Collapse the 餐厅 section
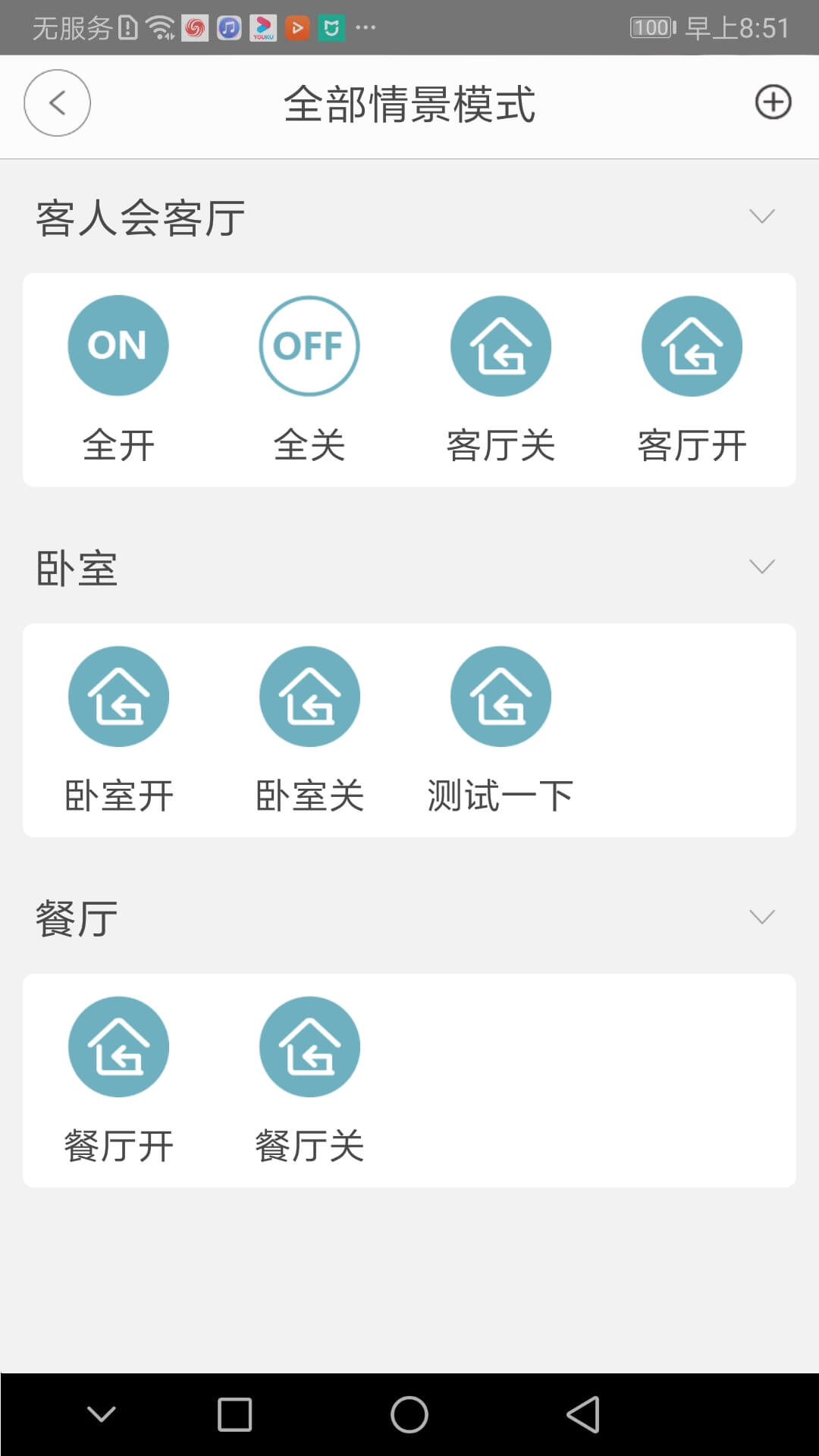Viewport: 819px width, 1456px height. click(761, 918)
